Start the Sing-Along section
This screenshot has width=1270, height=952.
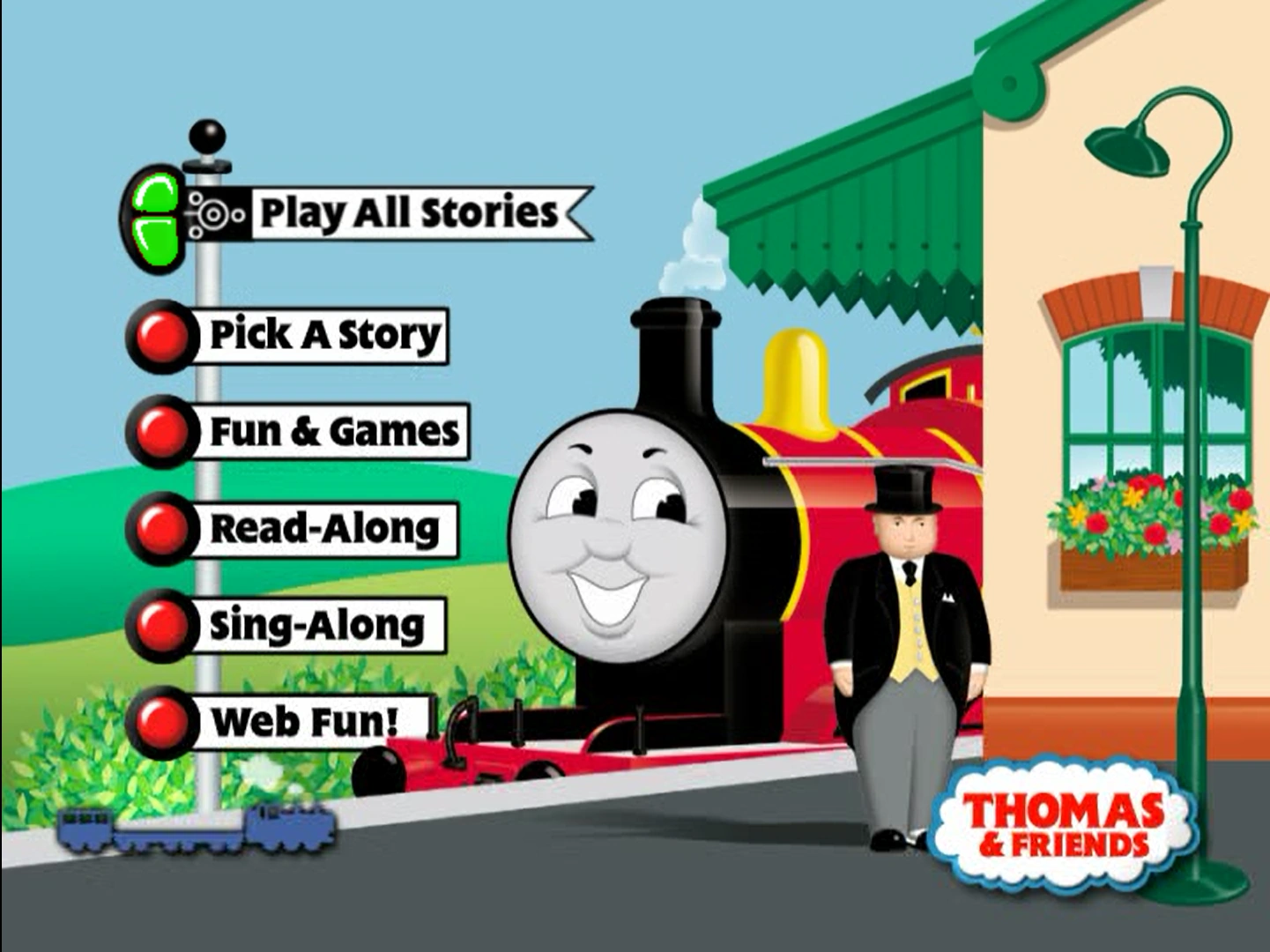(x=316, y=625)
